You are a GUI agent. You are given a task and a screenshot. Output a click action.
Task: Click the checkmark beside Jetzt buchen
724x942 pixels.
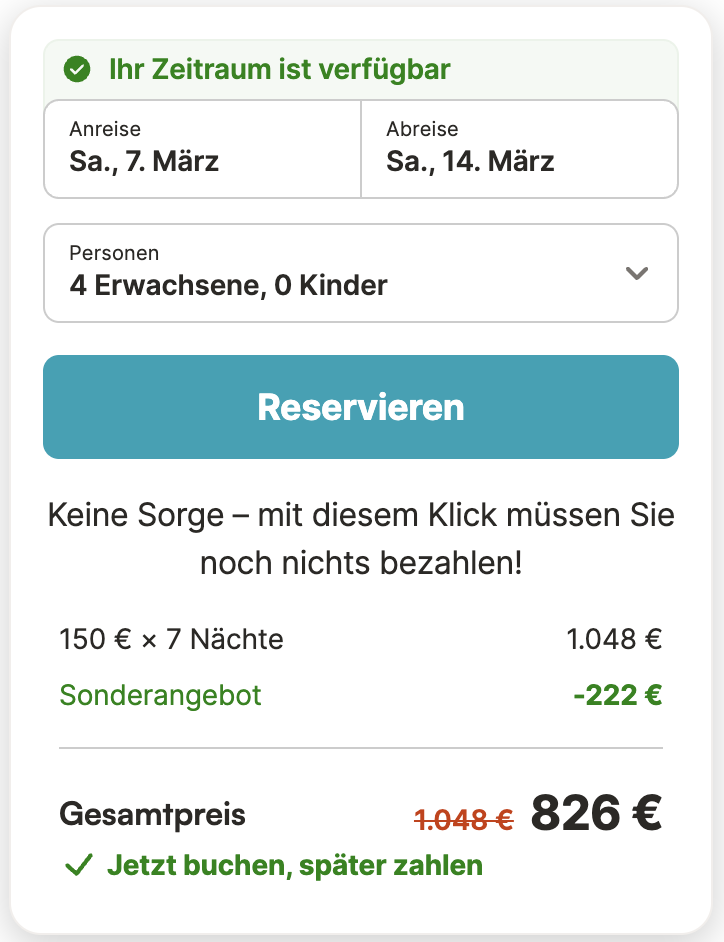[75, 866]
